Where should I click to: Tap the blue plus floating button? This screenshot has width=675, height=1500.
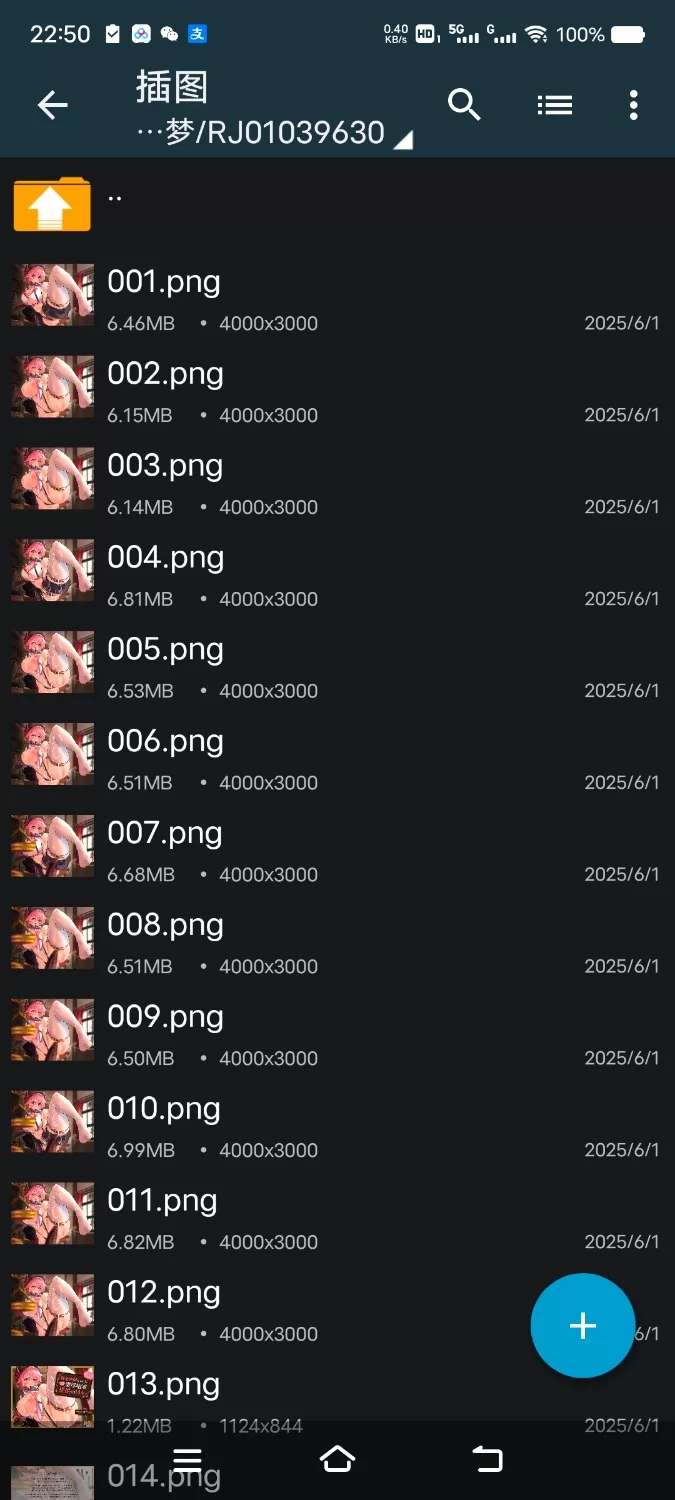point(582,1326)
